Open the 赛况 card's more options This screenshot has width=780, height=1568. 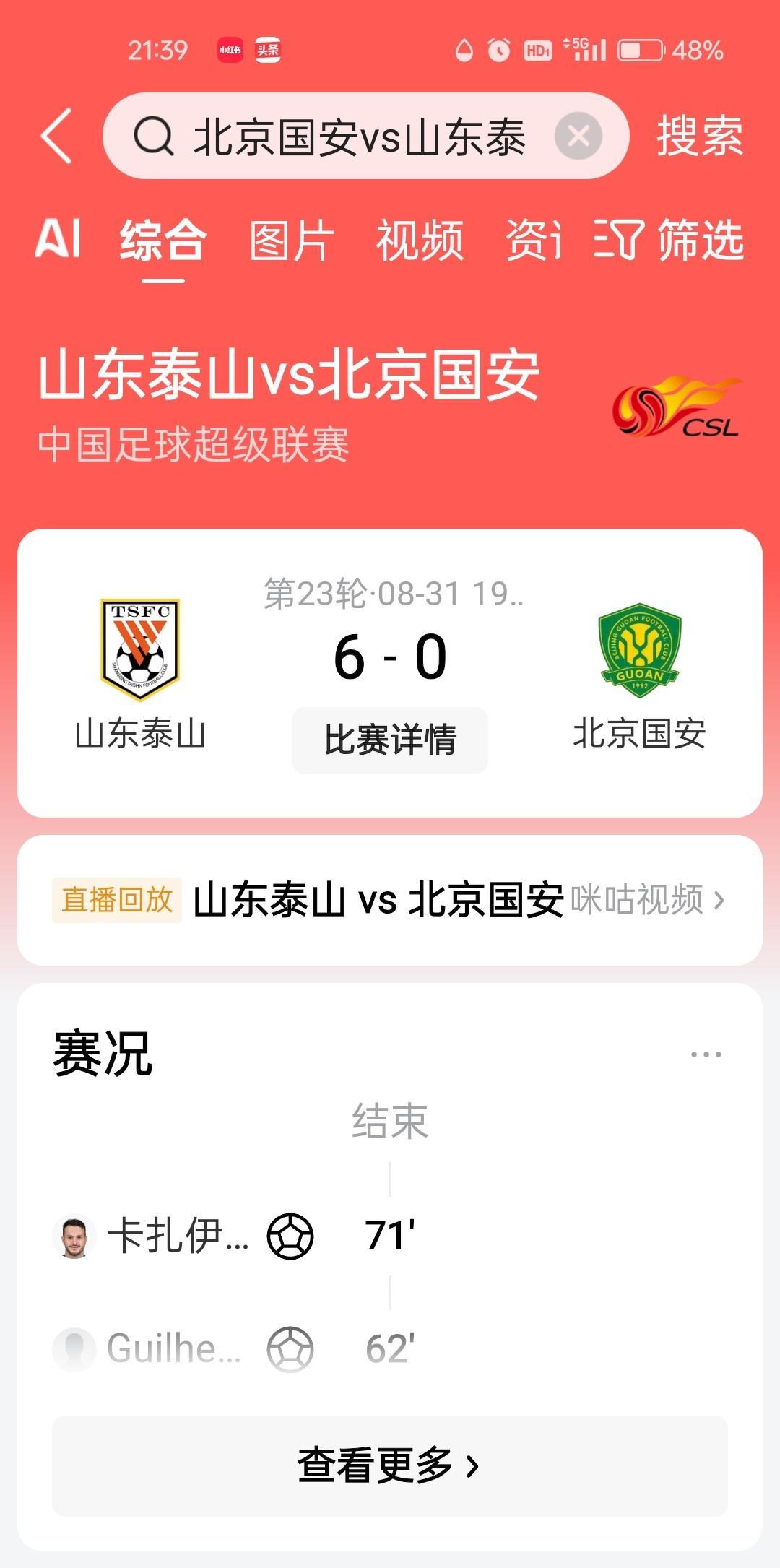click(x=706, y=1054)
